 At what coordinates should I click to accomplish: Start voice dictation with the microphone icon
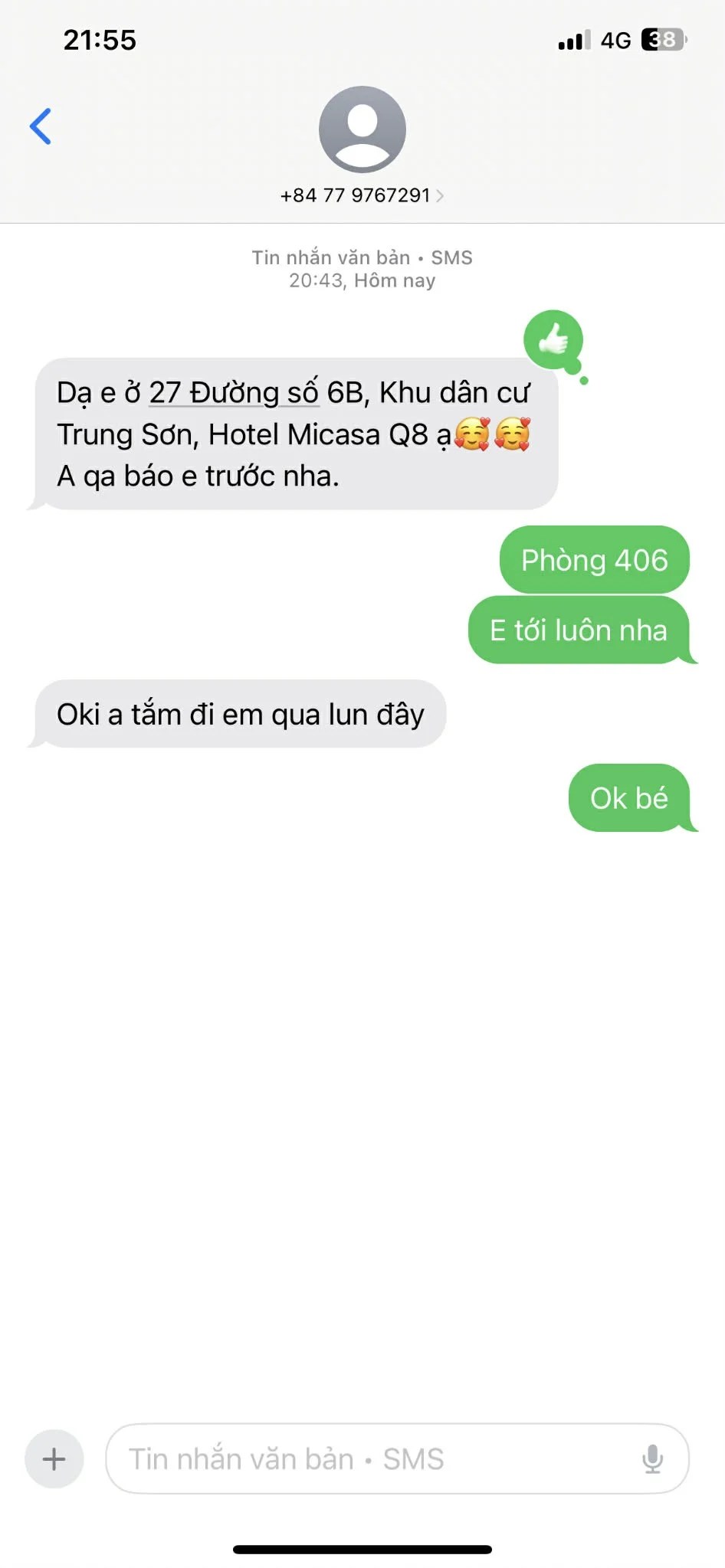(x=652, y=1458)
